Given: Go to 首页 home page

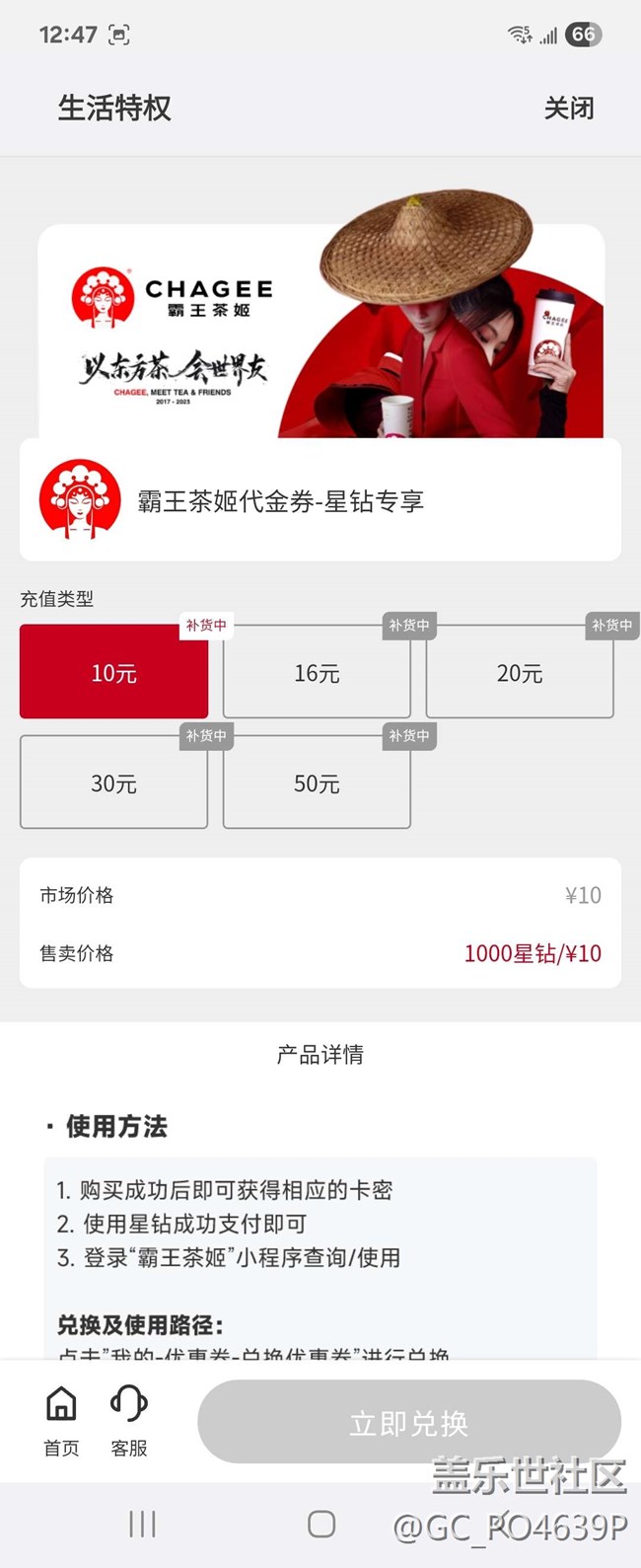Looking at the screenshot, I should 61,1420.
